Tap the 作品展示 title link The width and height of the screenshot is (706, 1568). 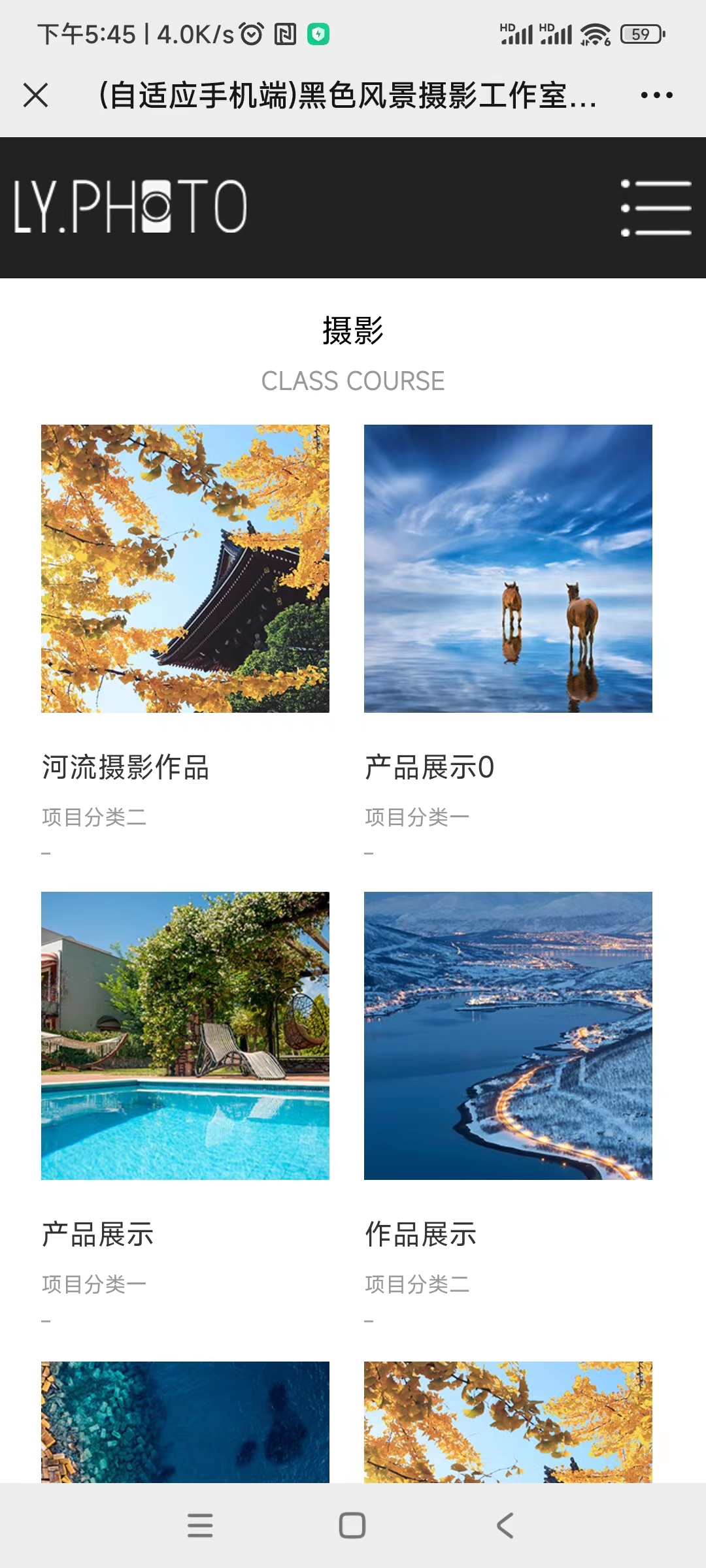pos(421,1234)
